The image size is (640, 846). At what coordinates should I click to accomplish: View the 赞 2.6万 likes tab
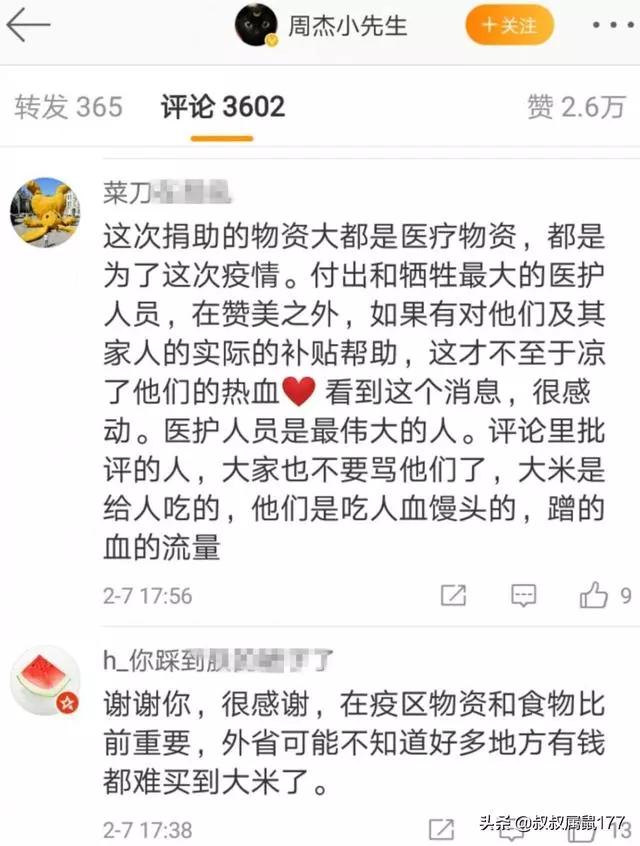[576, 107]
